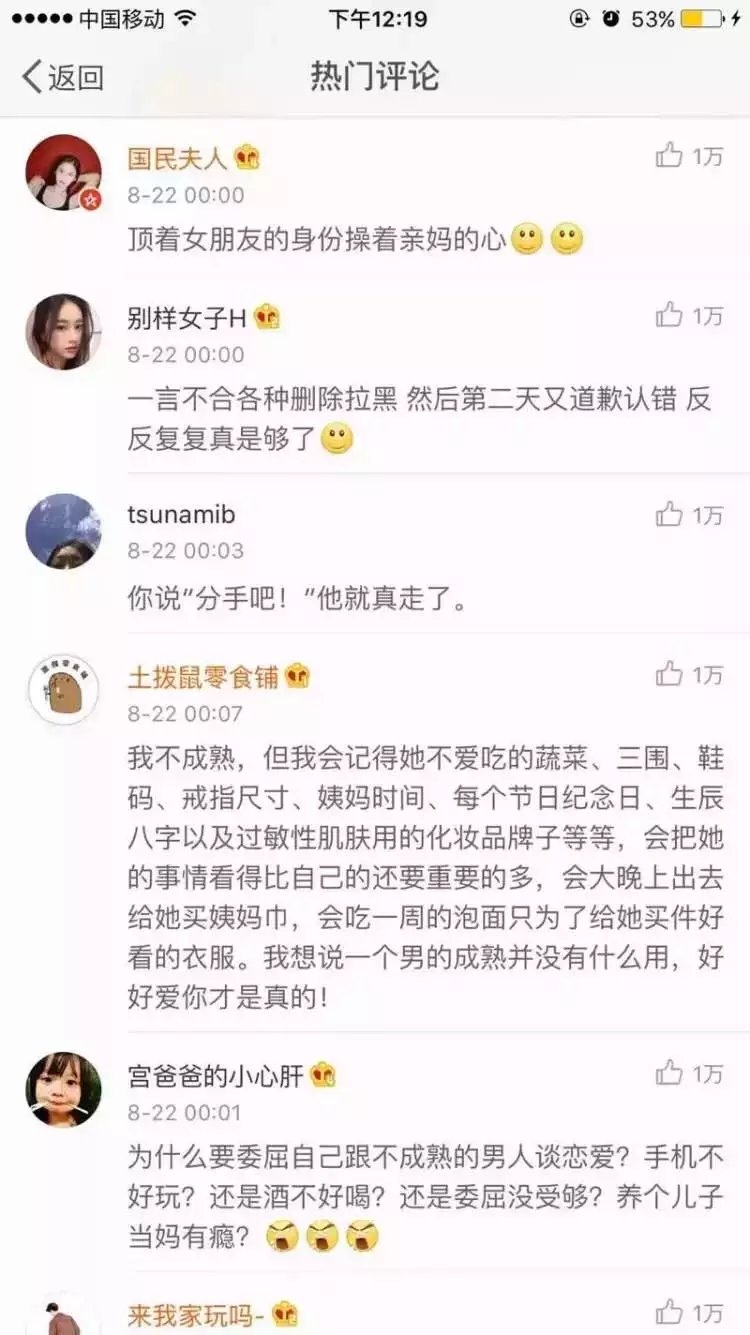Image resolution: width=750 pixels, height=1335 pixels.
Task: Like the comment by 别样女子H
Action: [689, 315]
